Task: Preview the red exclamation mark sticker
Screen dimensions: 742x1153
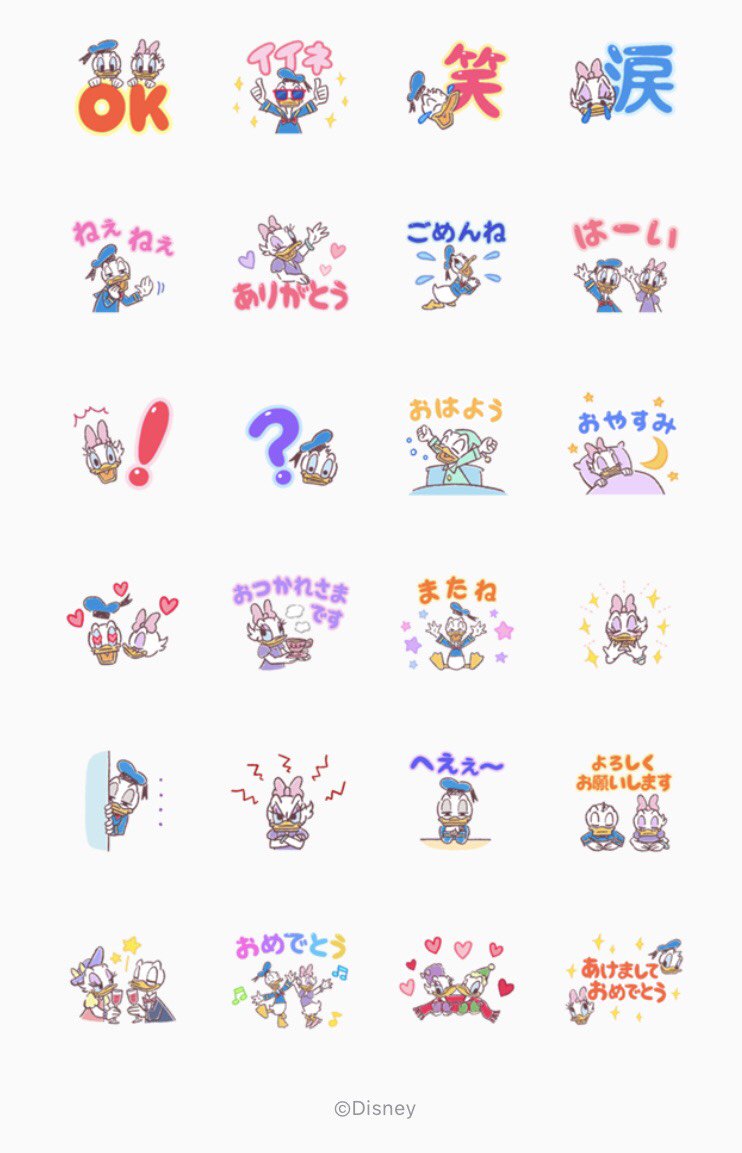Action: tap(123, 445)
